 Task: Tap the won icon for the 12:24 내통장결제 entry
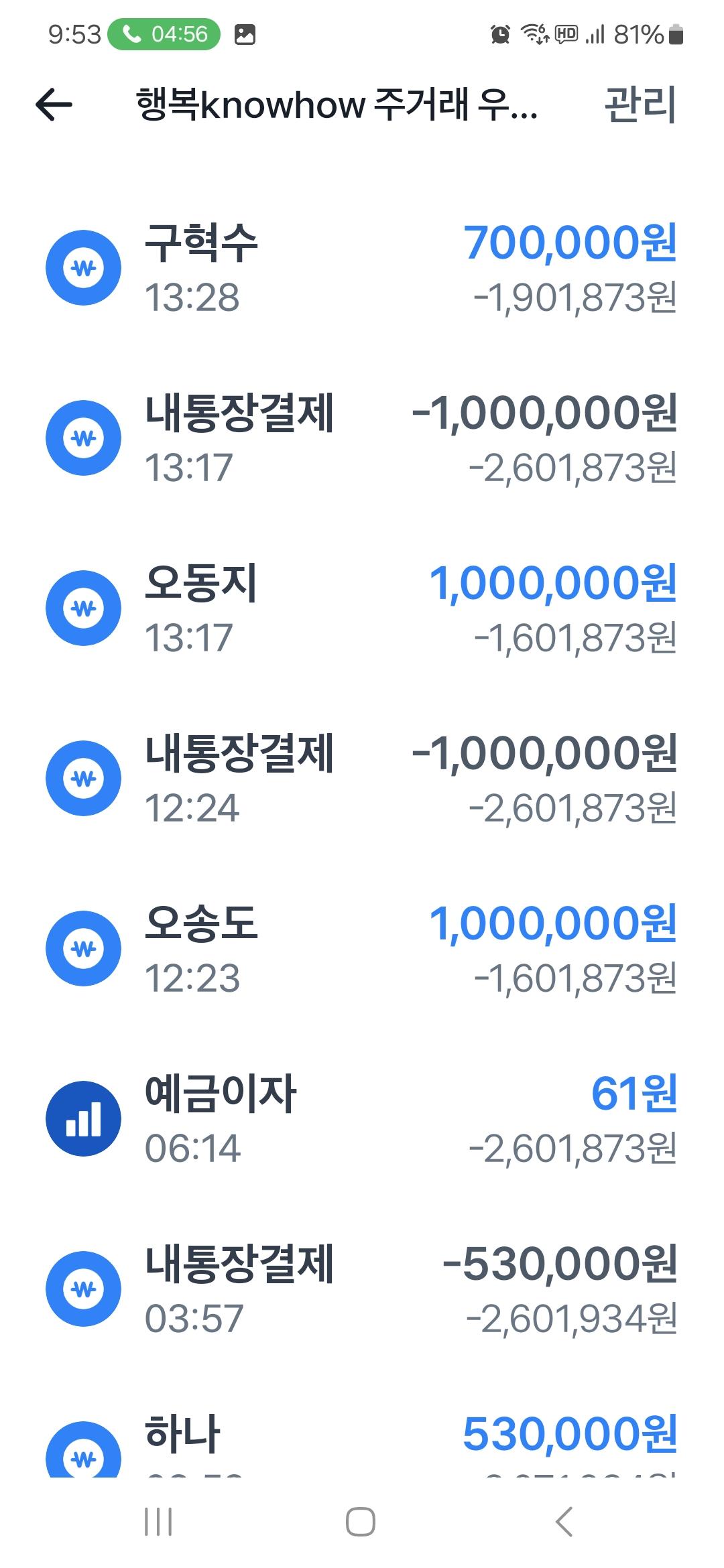[x=83, y=779]
